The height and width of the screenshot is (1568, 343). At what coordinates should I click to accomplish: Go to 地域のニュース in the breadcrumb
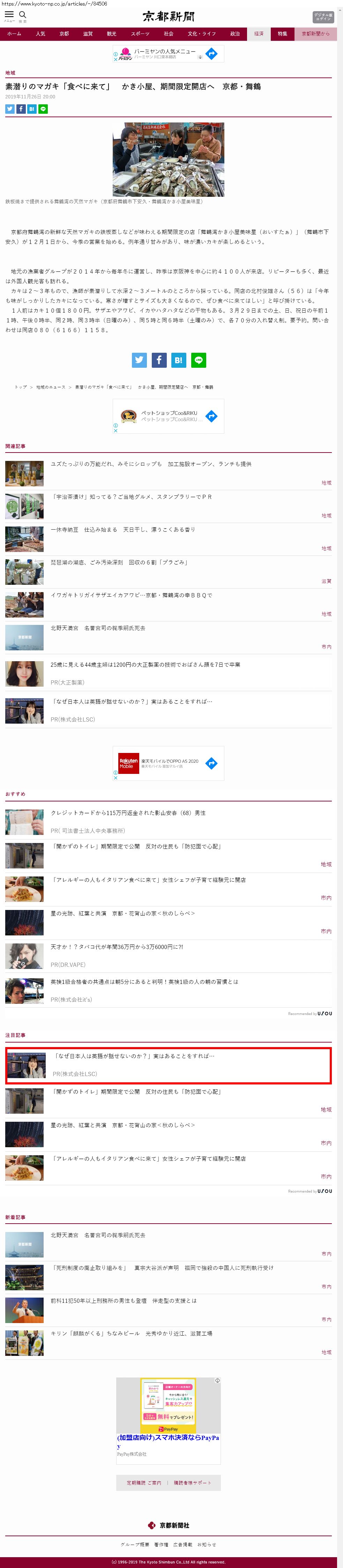(x=51, y=387)
